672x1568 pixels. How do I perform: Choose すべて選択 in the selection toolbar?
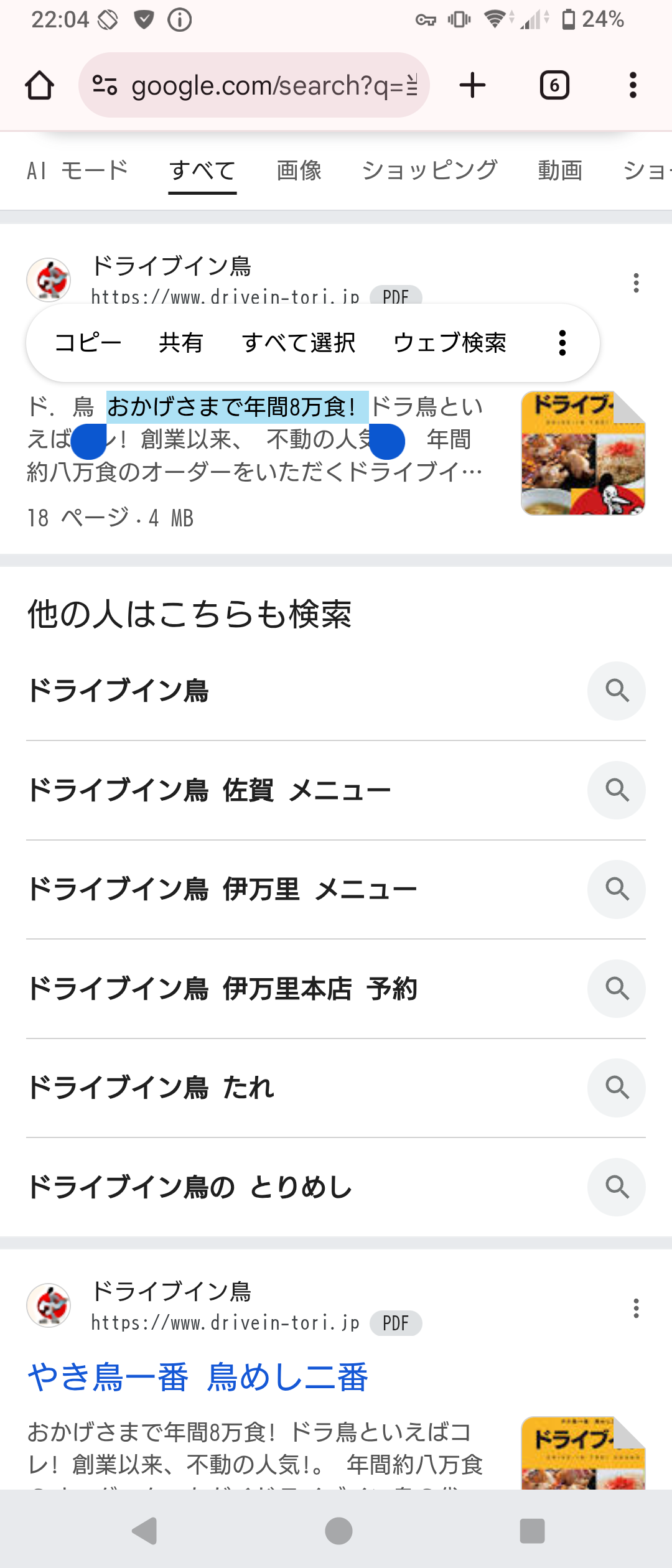299,343
